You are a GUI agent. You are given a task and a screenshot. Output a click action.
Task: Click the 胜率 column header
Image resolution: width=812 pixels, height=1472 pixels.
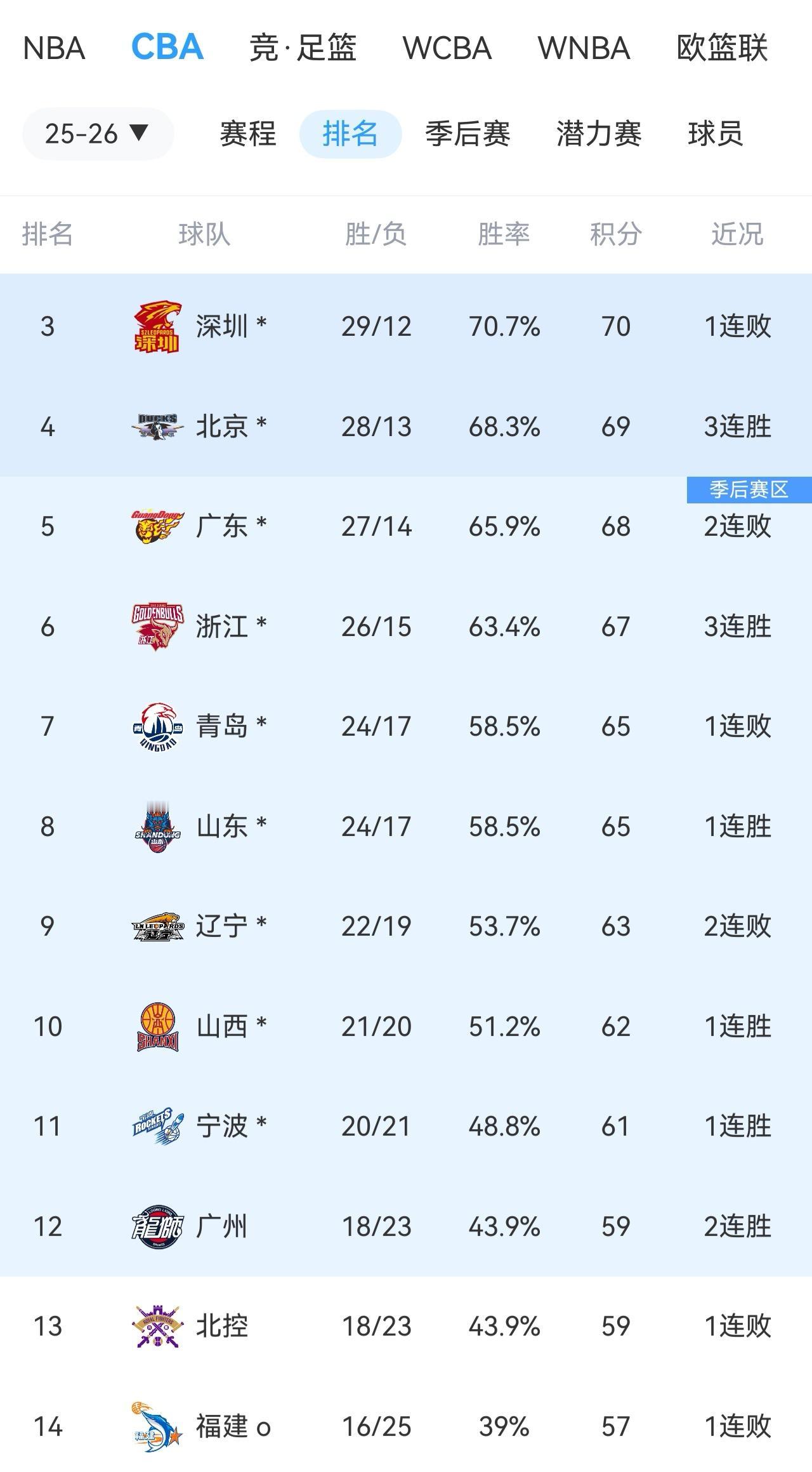[504, 234]
